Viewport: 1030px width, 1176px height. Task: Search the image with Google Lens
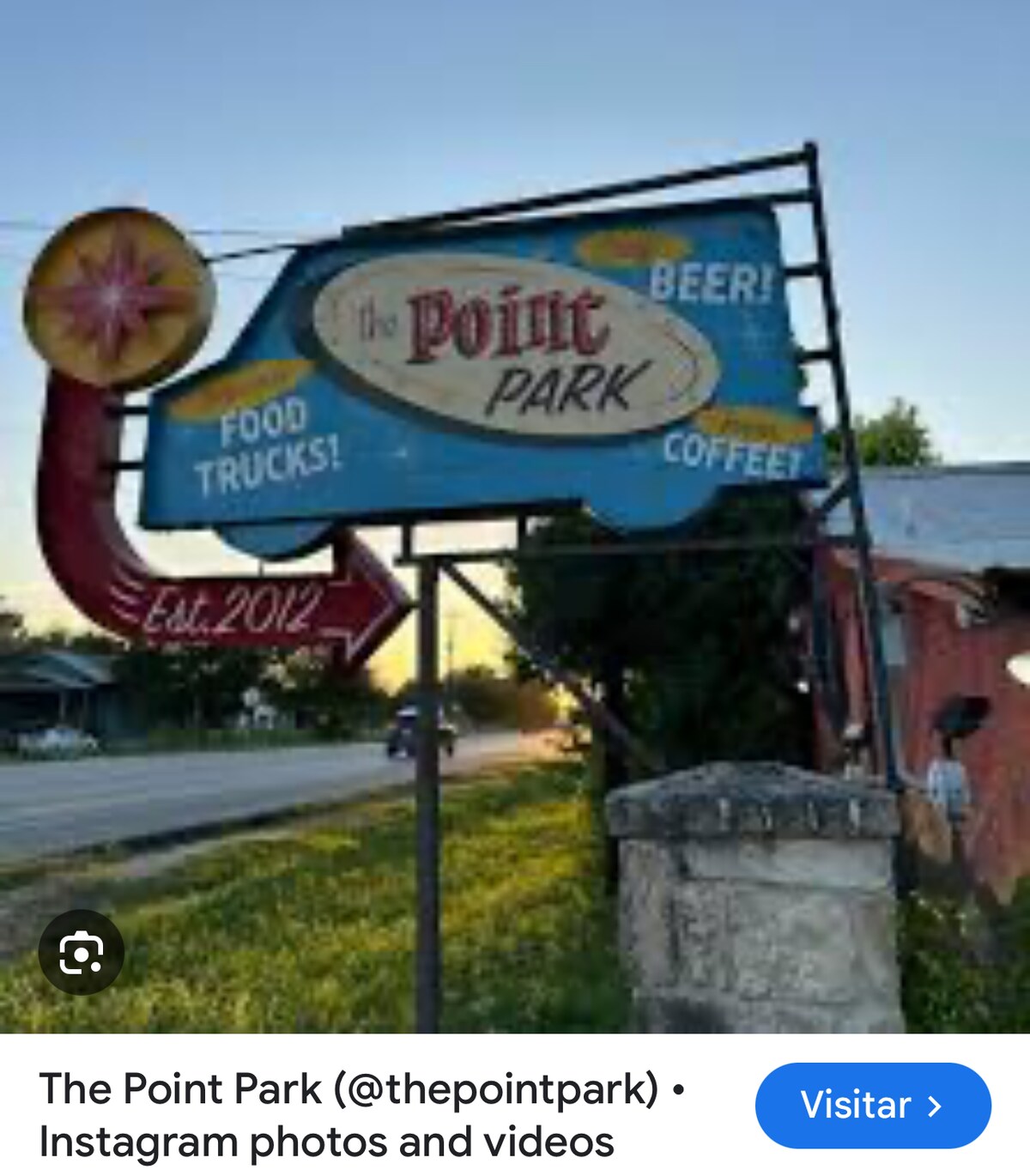82,952
